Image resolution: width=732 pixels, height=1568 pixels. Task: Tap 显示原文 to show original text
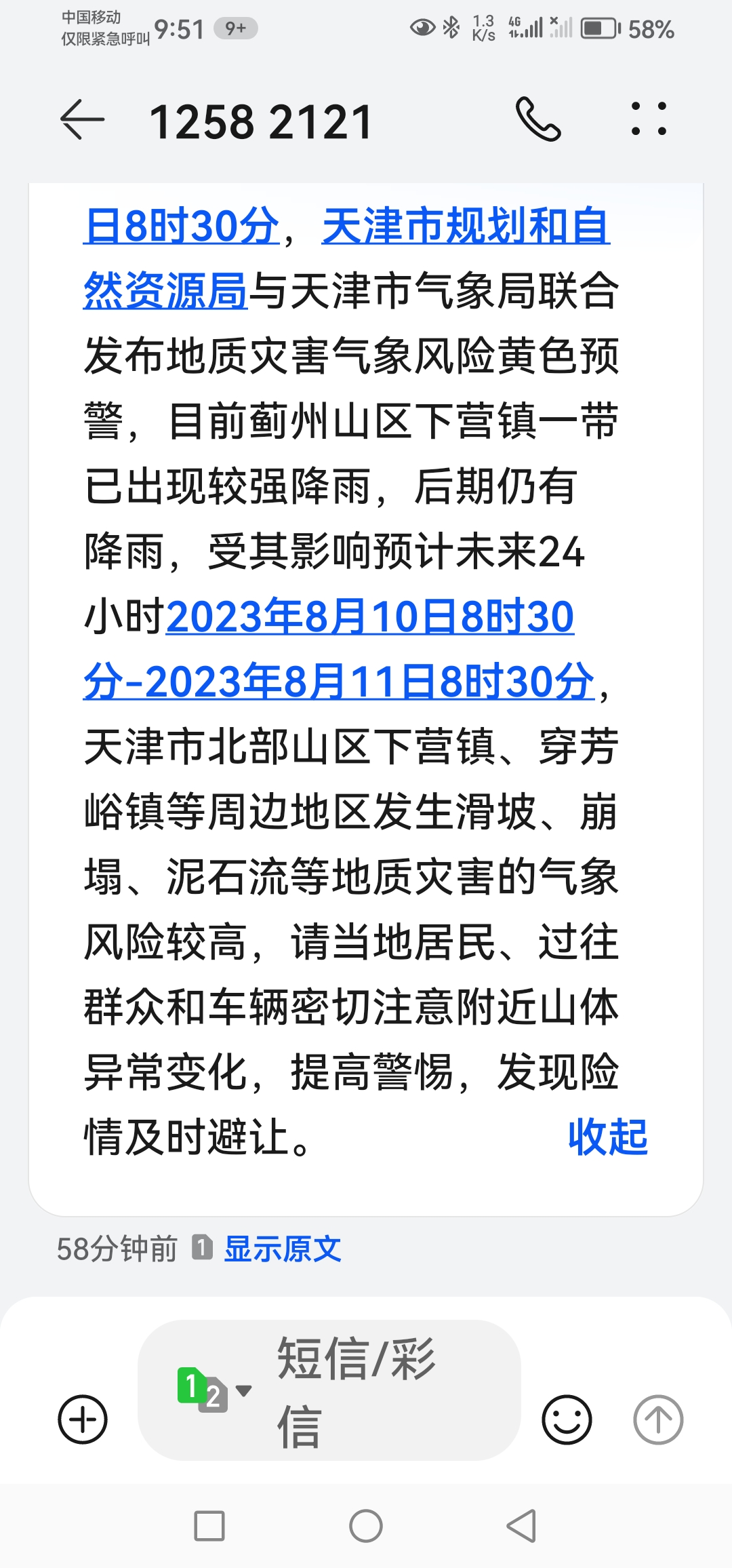point(283,1249)
